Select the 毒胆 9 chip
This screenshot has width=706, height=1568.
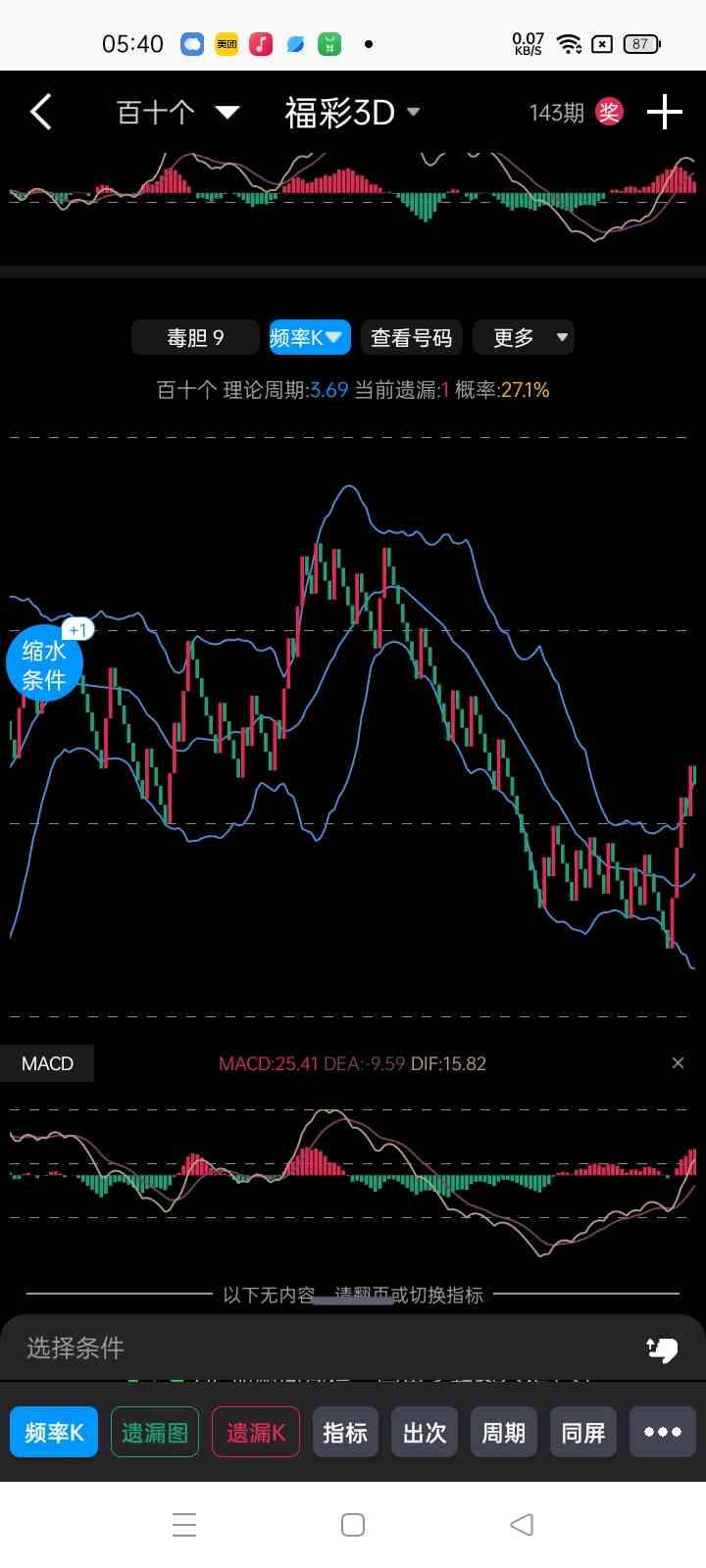195,338
